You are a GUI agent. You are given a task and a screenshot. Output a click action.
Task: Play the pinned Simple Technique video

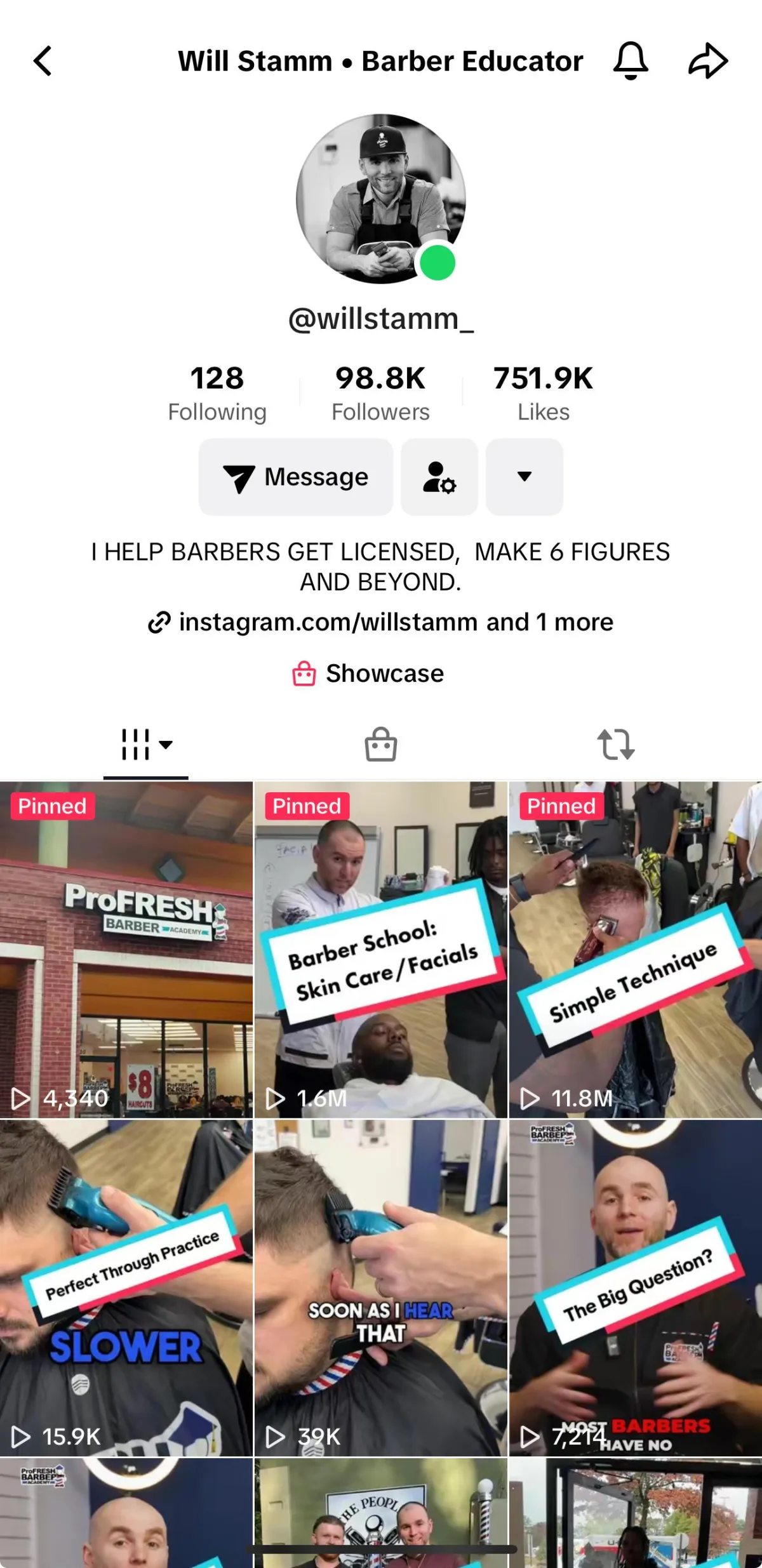(635, 949)
